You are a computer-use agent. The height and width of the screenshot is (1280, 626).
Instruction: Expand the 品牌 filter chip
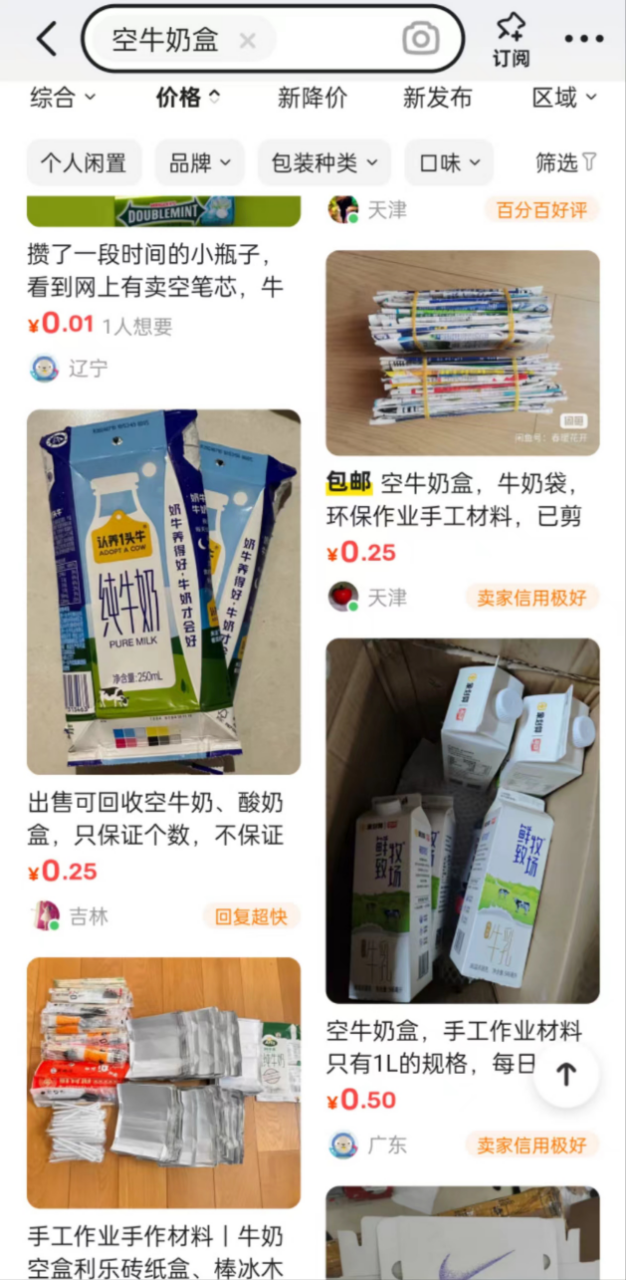pos(199,163)
